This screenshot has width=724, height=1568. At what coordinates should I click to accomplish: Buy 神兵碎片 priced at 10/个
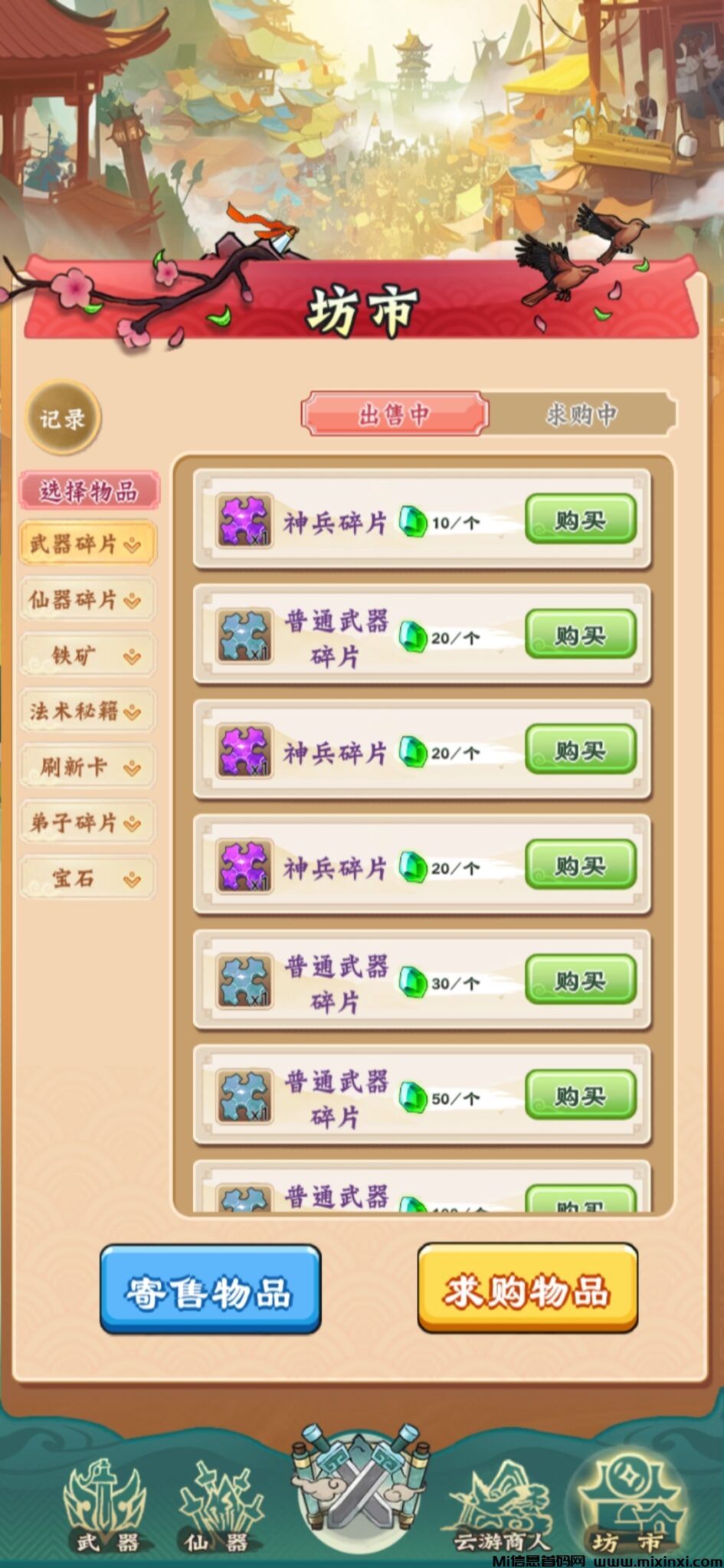[580, 521]
